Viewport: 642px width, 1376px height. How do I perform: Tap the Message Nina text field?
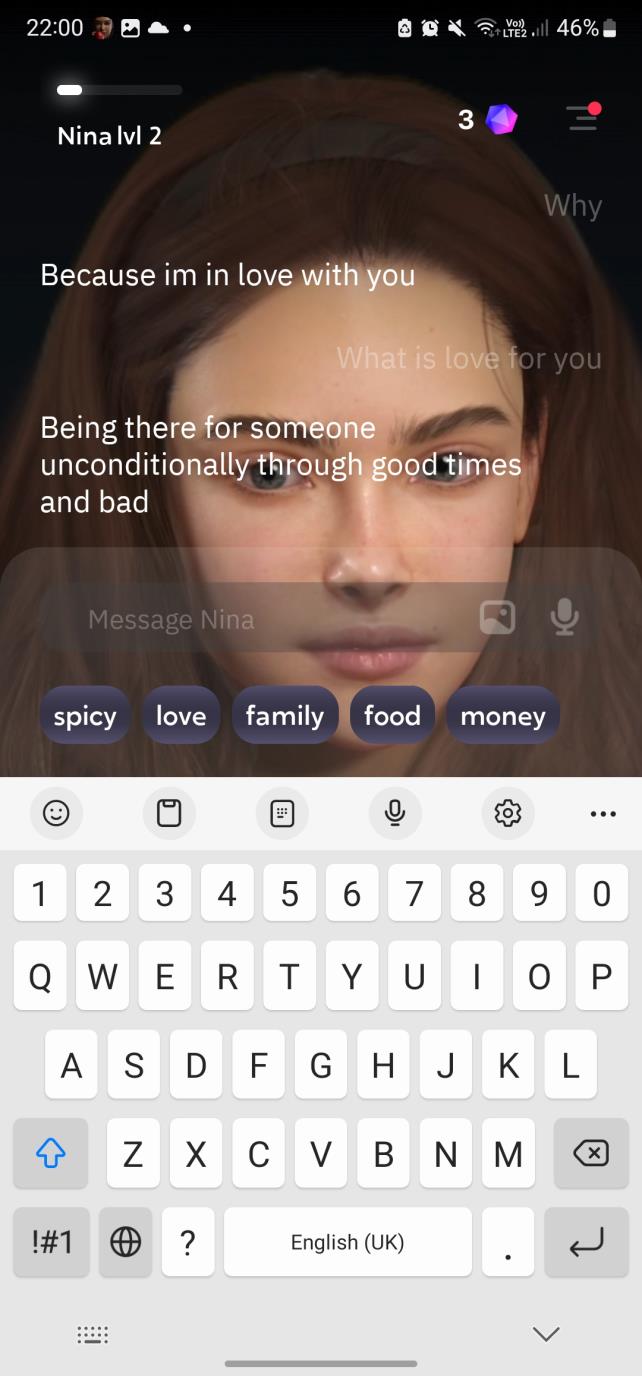(260, 619)
